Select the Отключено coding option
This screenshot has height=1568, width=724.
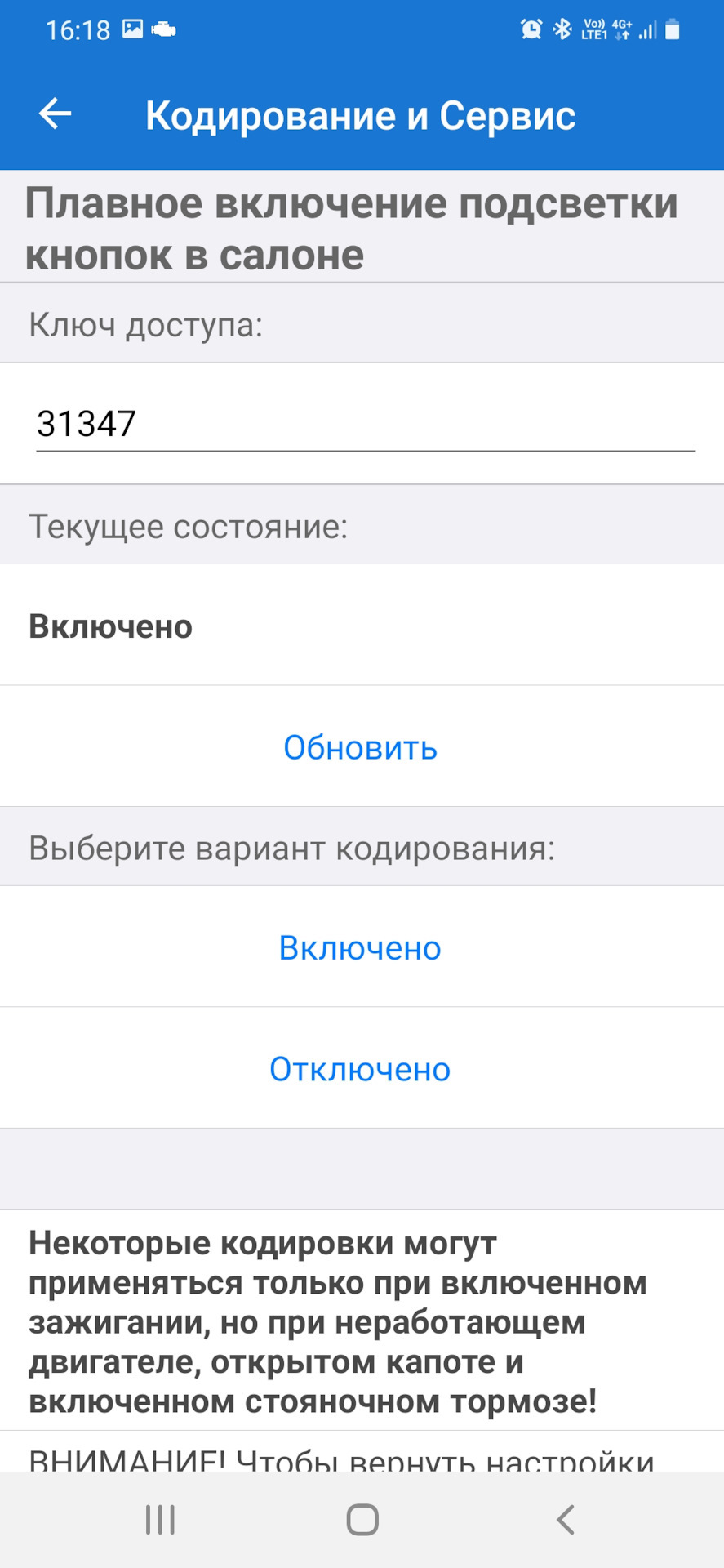(x=360, y=1069)
